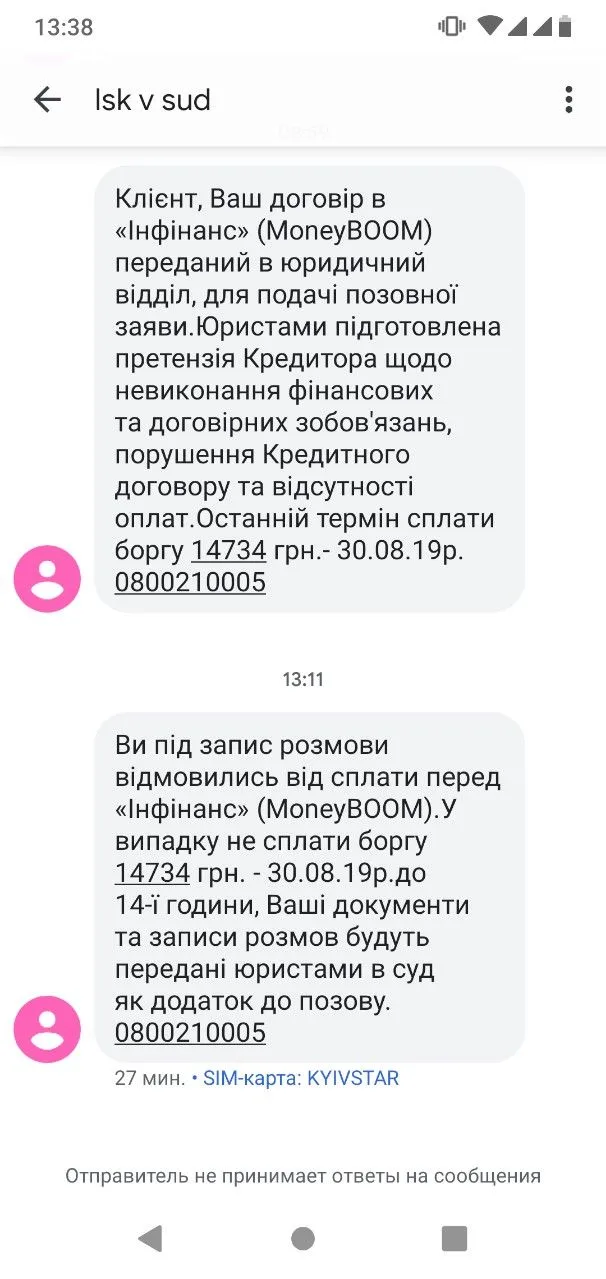606x1279 pixels.
Task: Open the overflow menu of this conversation
Action: [568, 100]
